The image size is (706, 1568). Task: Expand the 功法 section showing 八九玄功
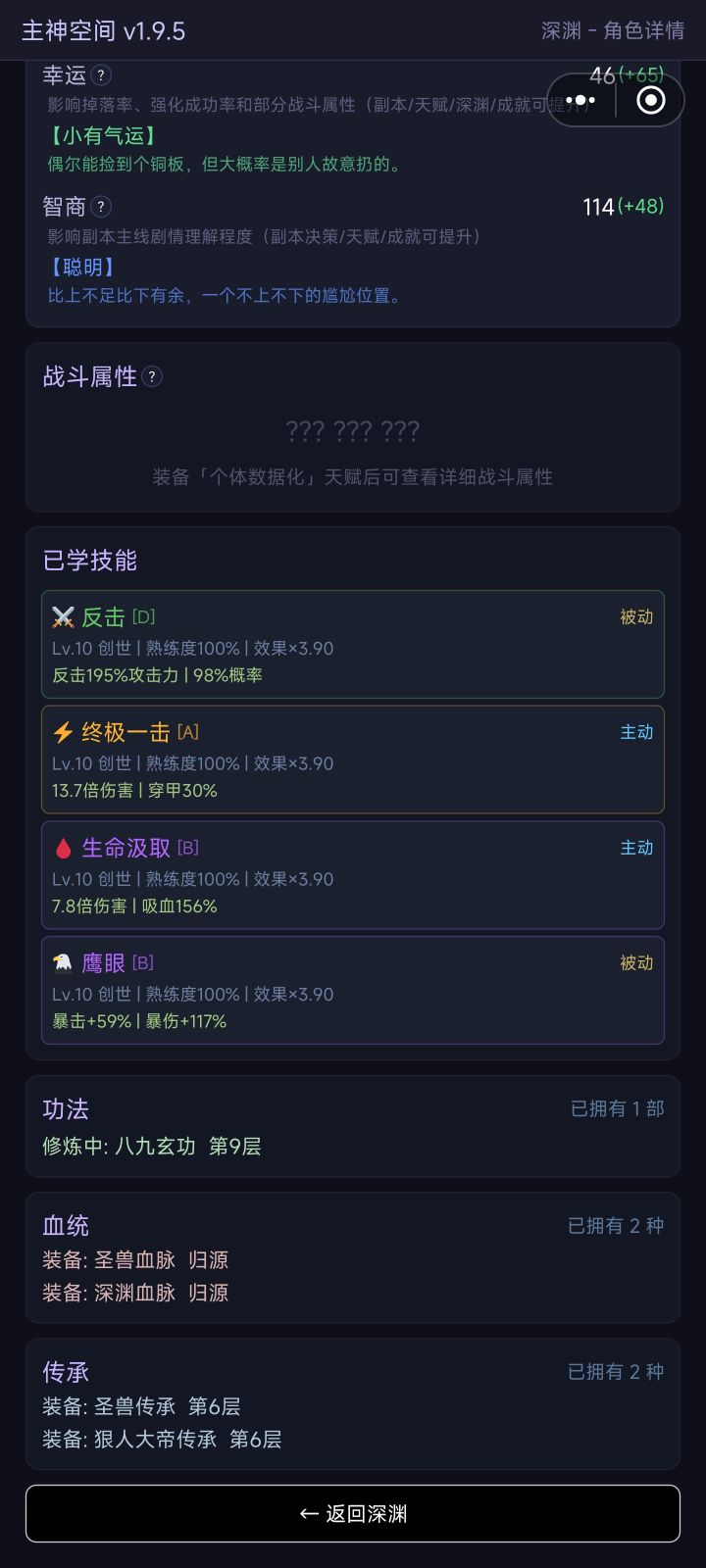coord(65,1110)
